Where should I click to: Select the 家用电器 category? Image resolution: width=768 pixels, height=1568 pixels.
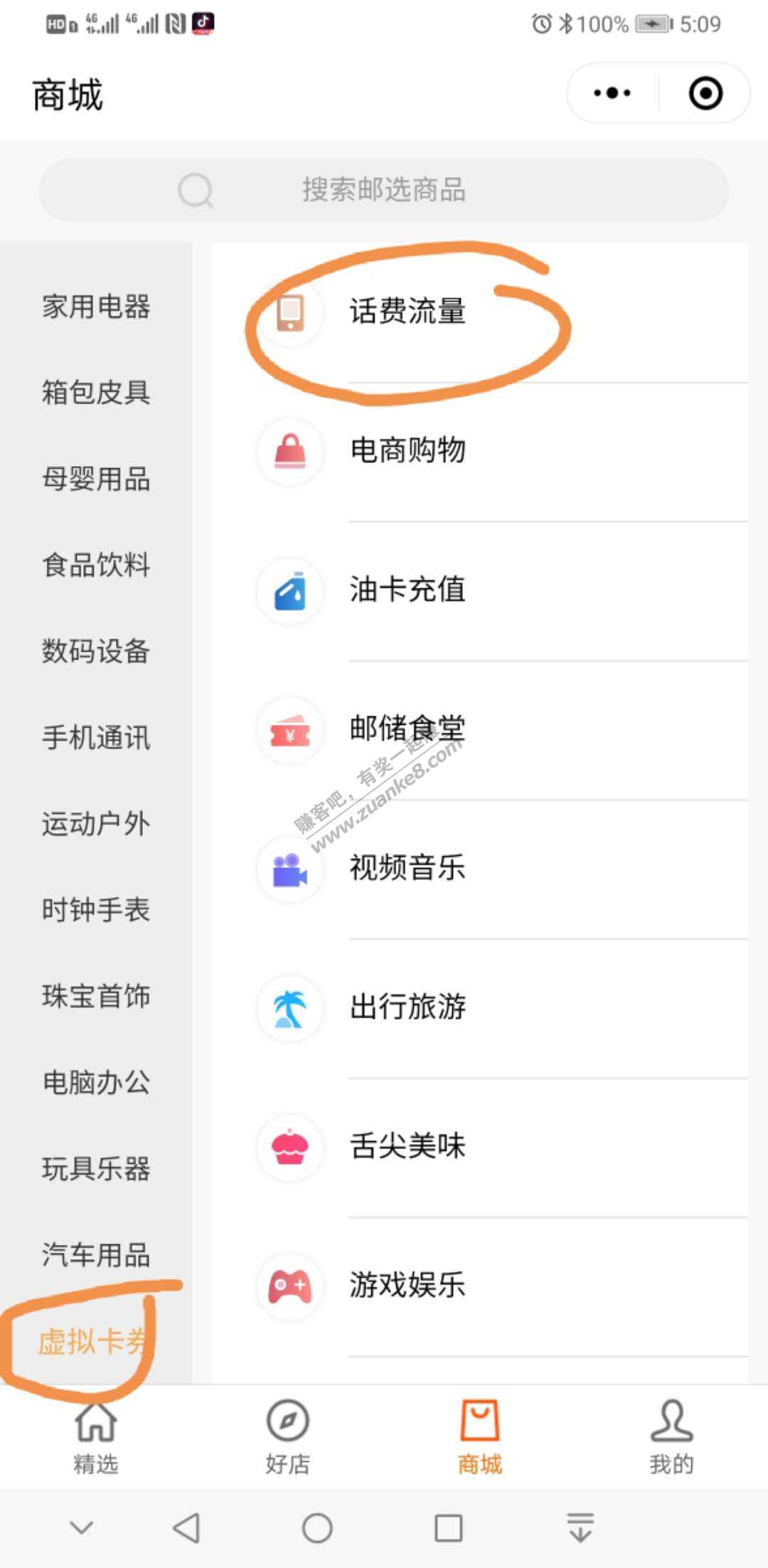coord(96,307)
